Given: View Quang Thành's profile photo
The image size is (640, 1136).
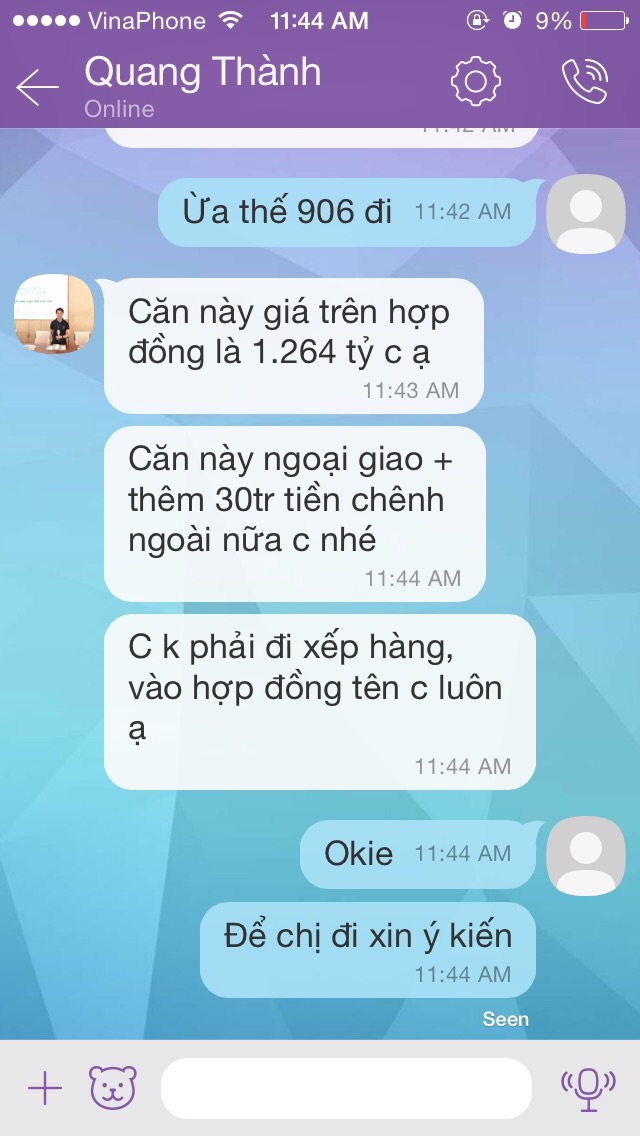Looking at the screenshot, I should click(54, 314).
